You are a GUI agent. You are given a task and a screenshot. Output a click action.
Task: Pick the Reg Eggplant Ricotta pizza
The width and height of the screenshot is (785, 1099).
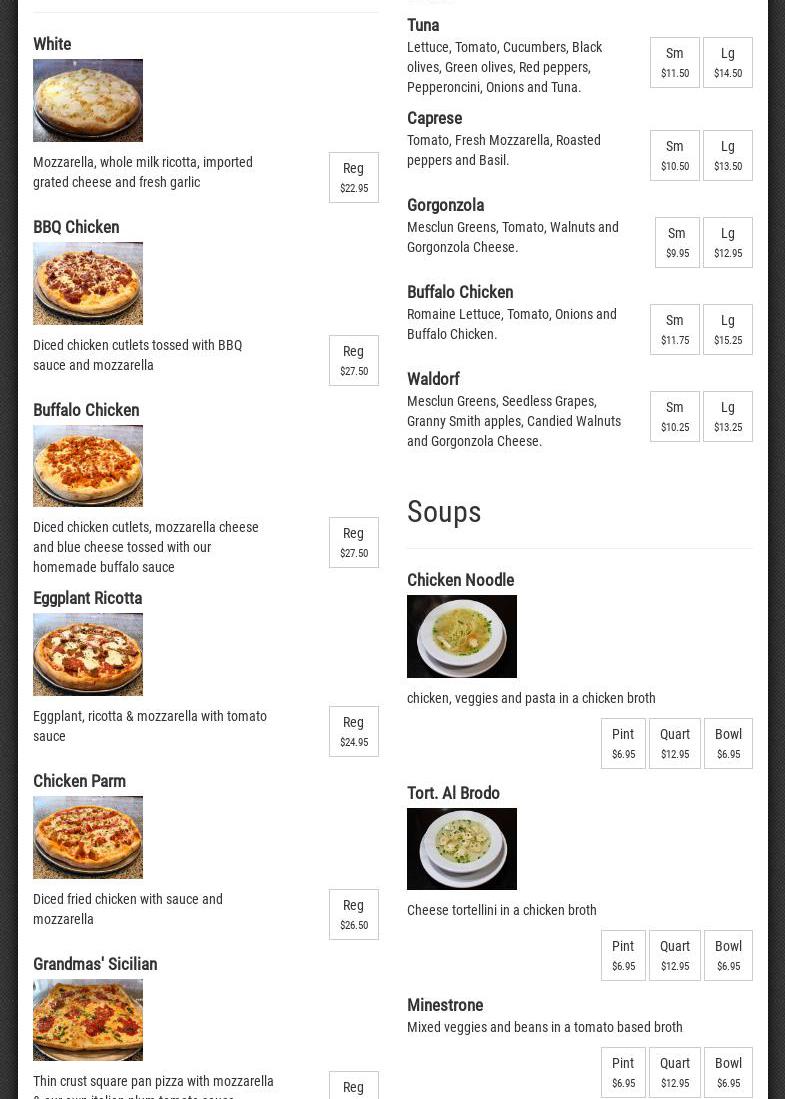coord(353,731)
